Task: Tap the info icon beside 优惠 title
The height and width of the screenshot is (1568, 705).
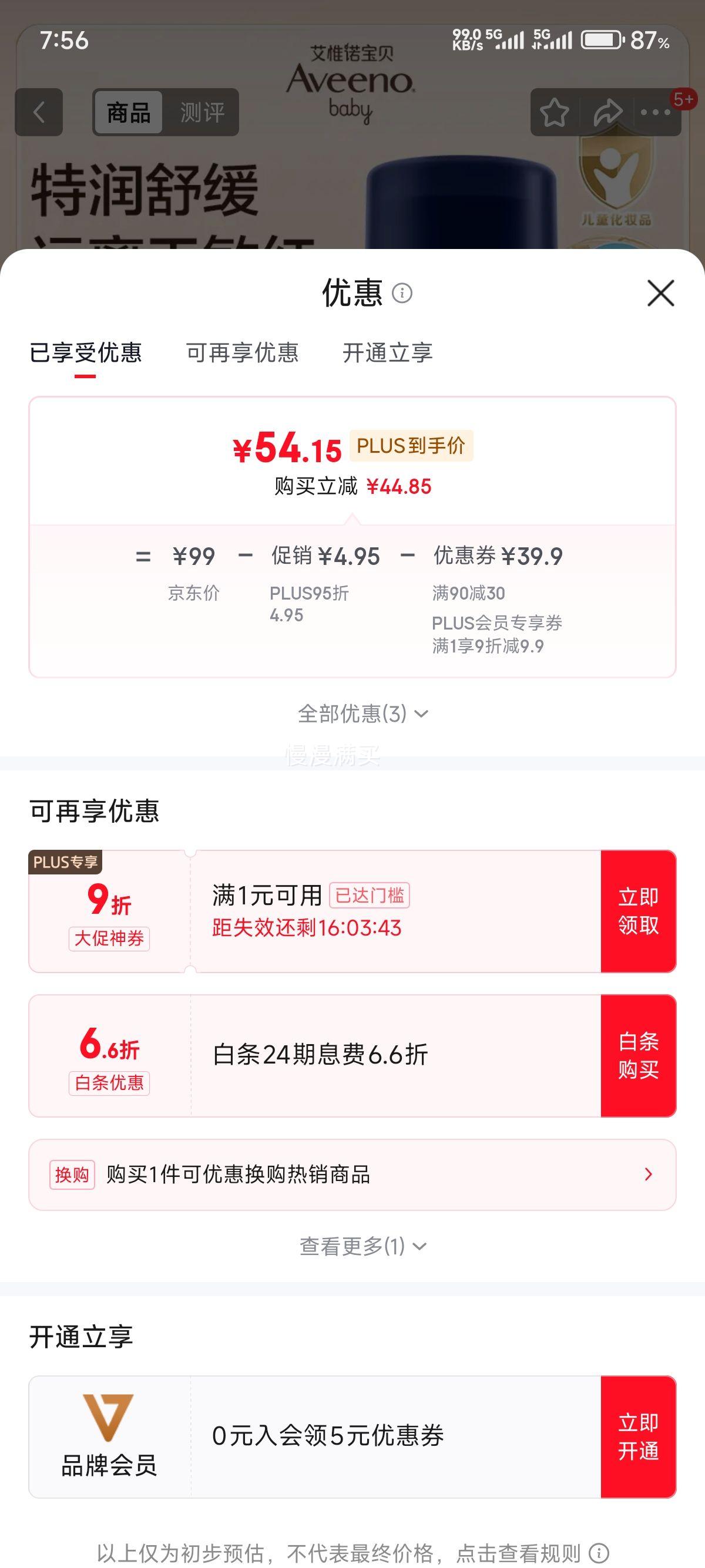Action: pyautogui.click(x=401, y=292)
